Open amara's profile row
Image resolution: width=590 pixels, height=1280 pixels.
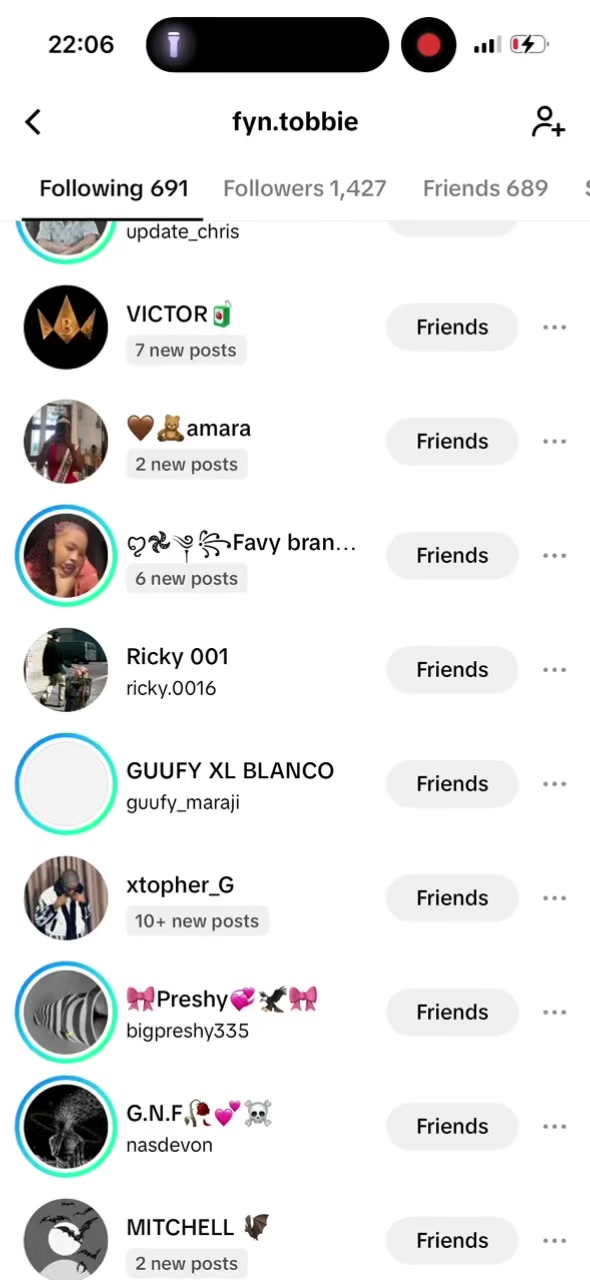[x=295, y=441]
